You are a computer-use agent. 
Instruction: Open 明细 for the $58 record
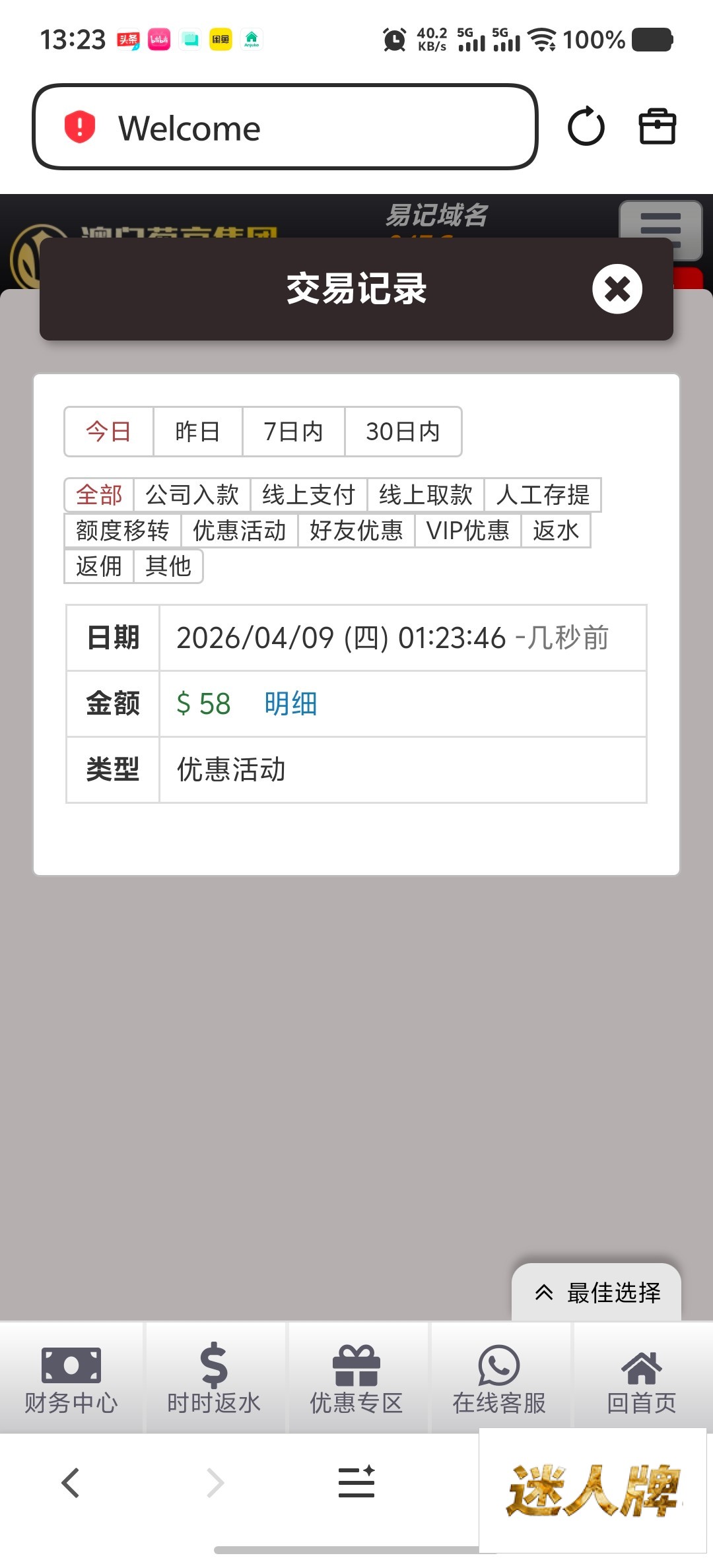click(290, 703)
